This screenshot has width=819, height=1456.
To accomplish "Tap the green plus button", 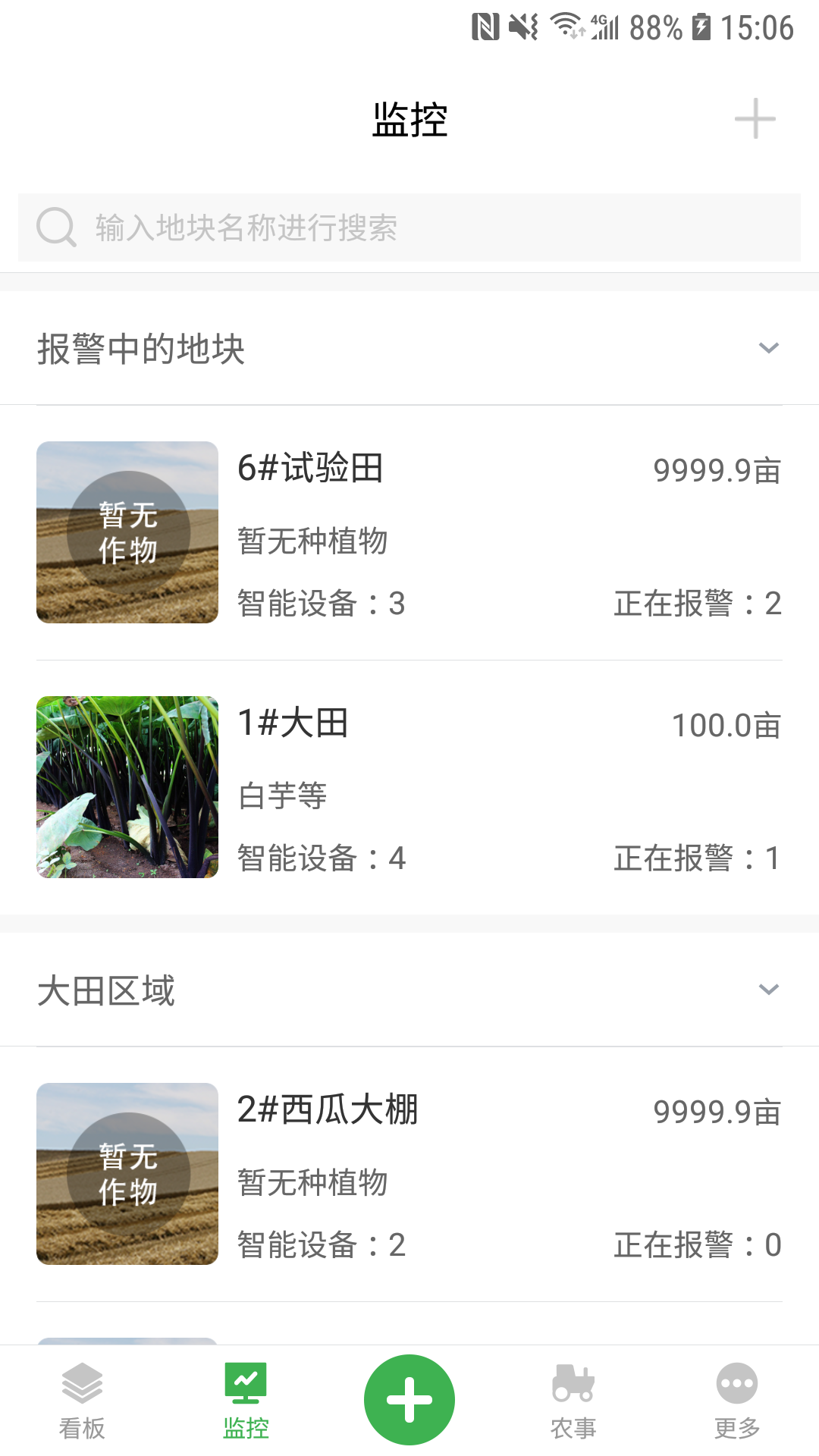I will [409, 1400].
